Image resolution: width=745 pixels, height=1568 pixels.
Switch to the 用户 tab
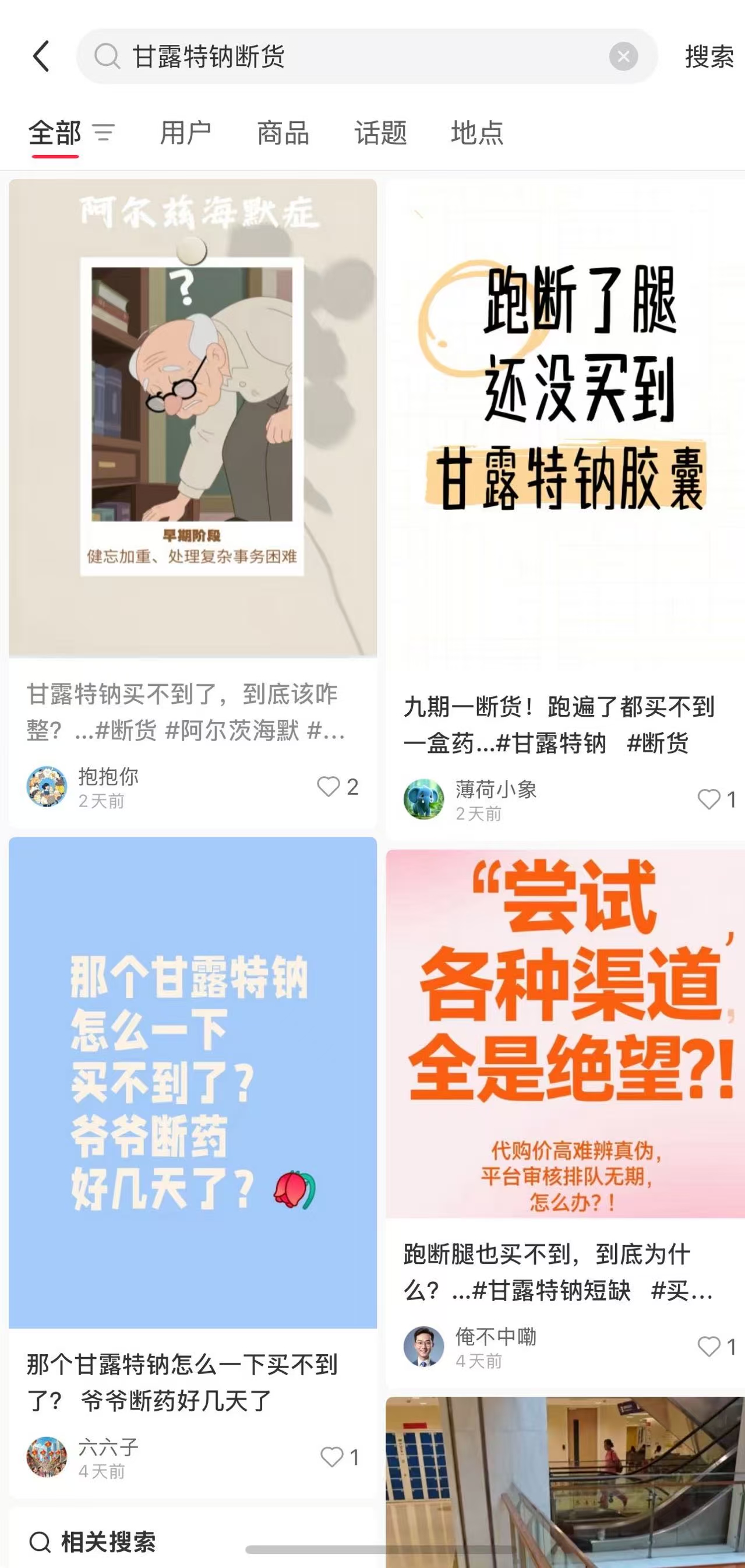coord(185,133)
